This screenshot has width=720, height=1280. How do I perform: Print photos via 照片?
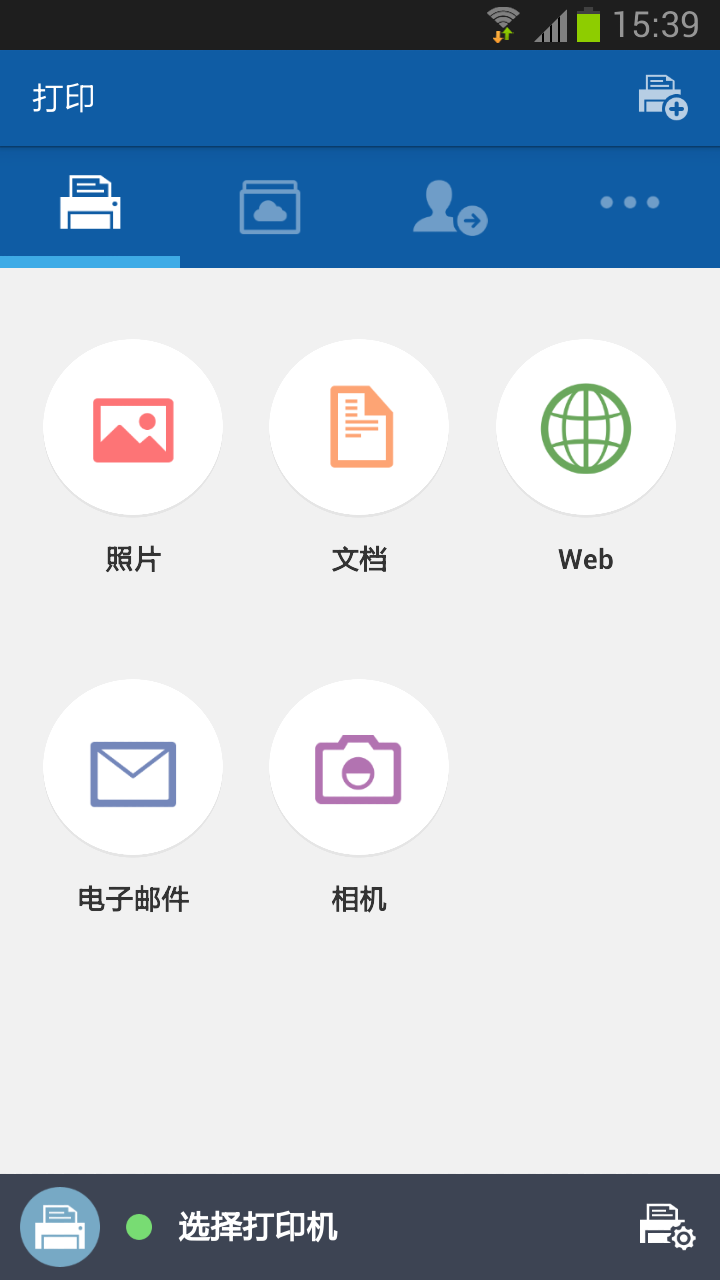[x=133, y=430]
